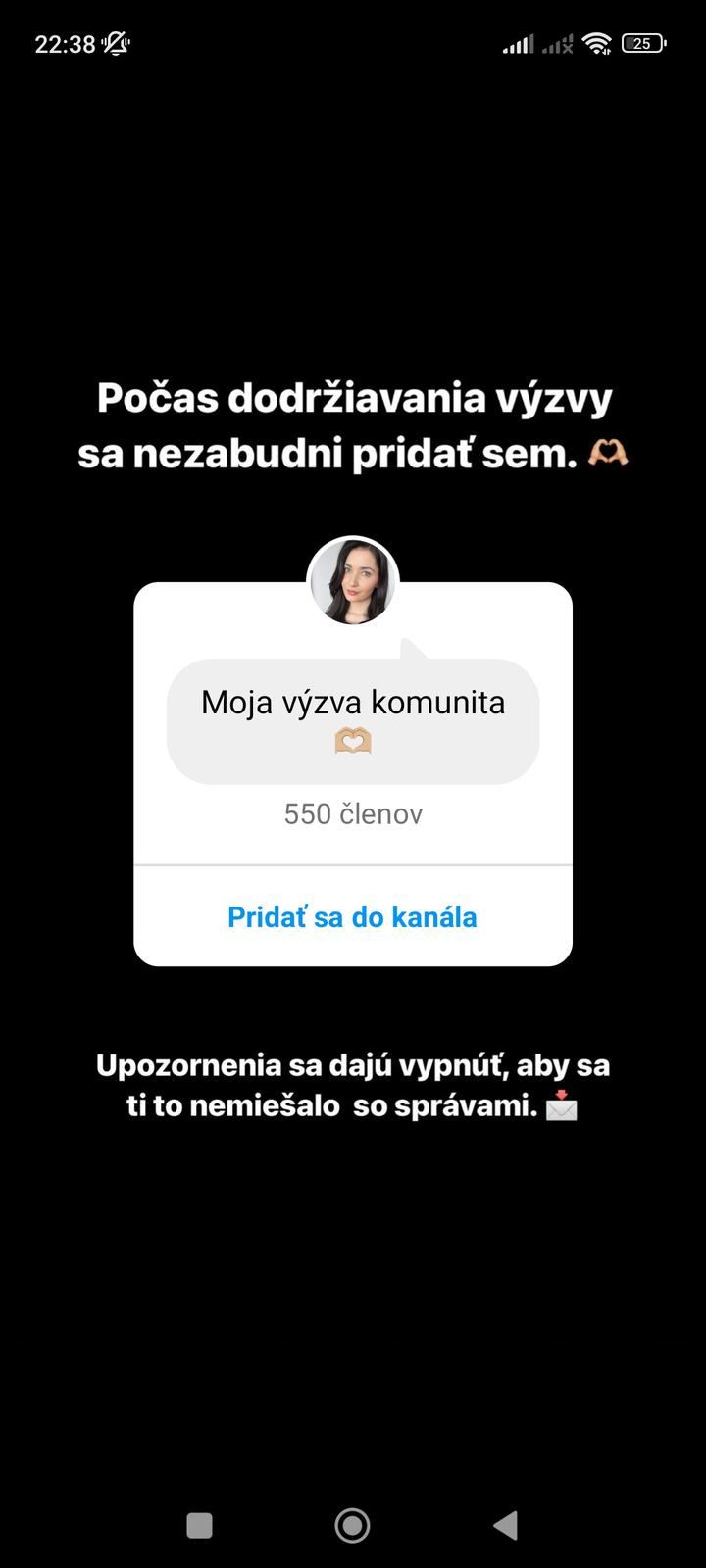Screen dimensions: 706x1568
Task: Join the channel via Pridať sa do kanála
Action: coord(352,917)
